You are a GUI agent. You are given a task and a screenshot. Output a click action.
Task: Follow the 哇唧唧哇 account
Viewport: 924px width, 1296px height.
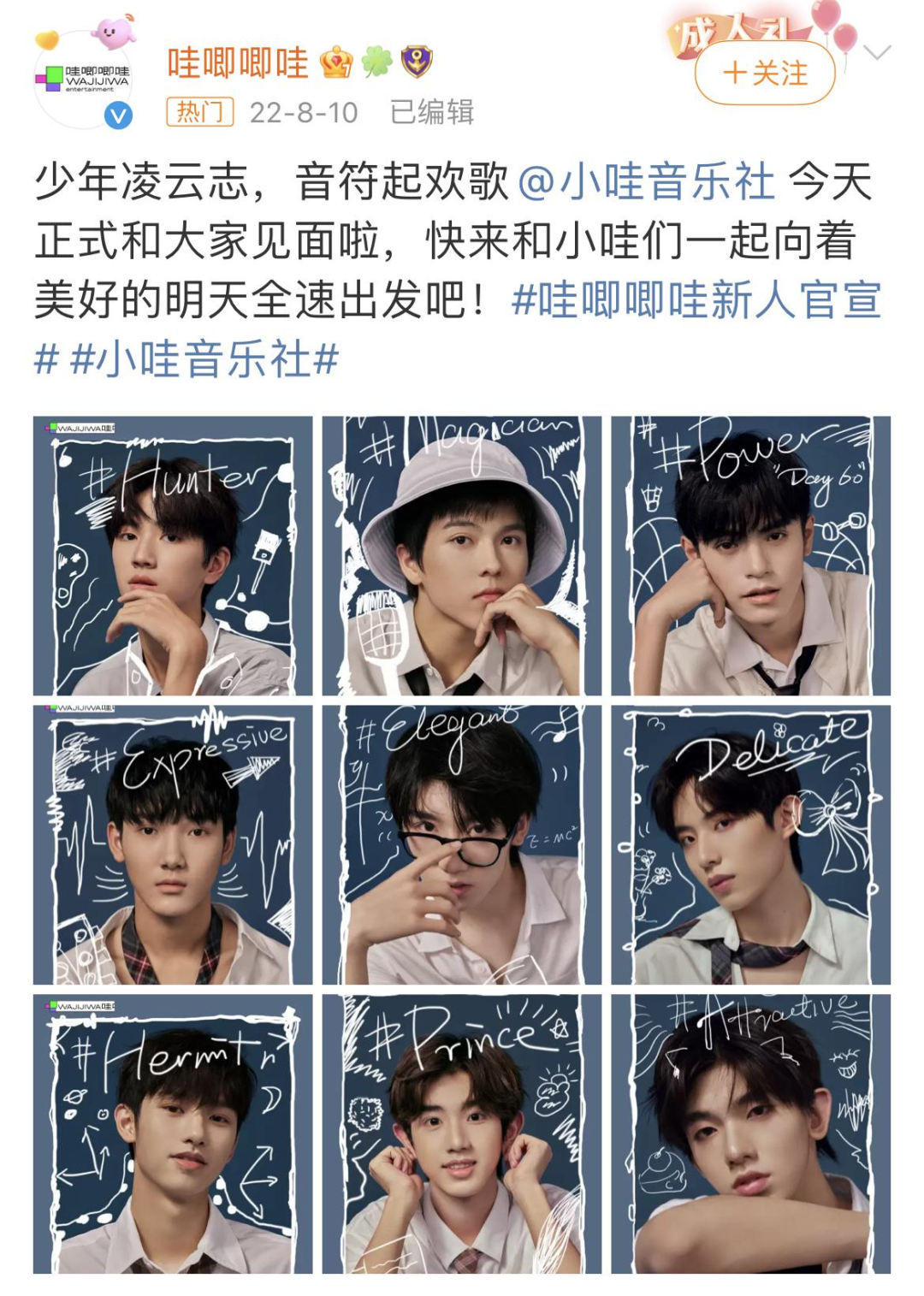tap(764, 74)
